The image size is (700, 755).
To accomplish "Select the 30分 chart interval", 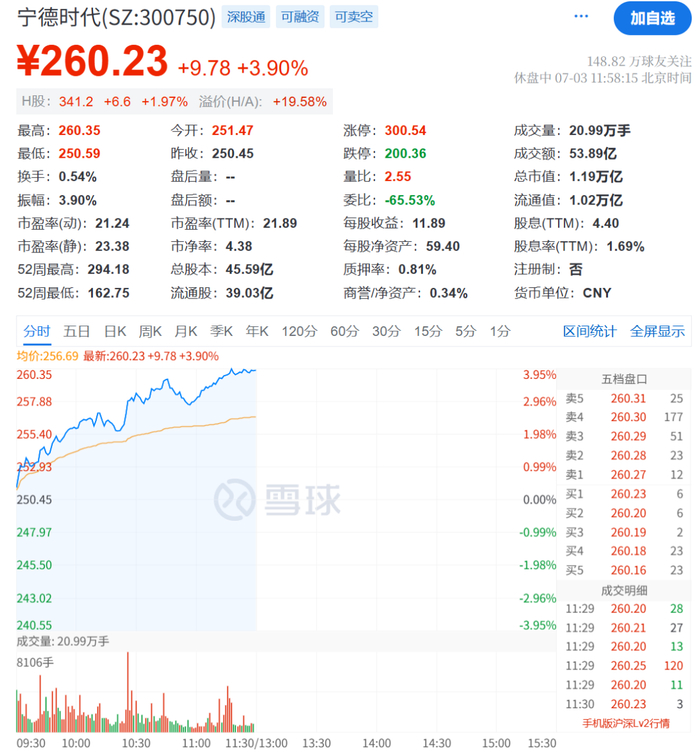I will (386, 331).
